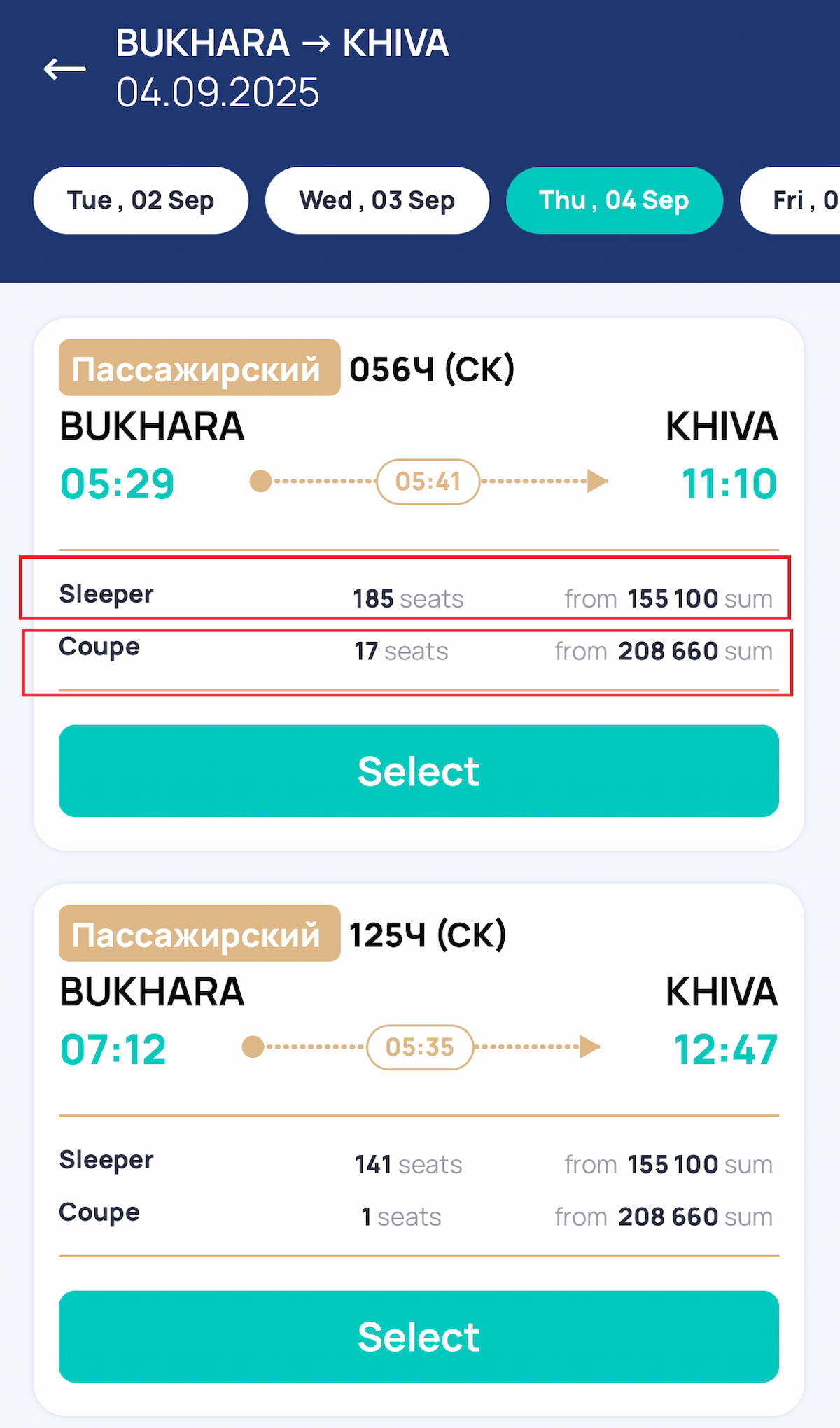Open the 056Ч train card details
The height and width of the screenshot is (1428, 840).
(x=419, y=448)
